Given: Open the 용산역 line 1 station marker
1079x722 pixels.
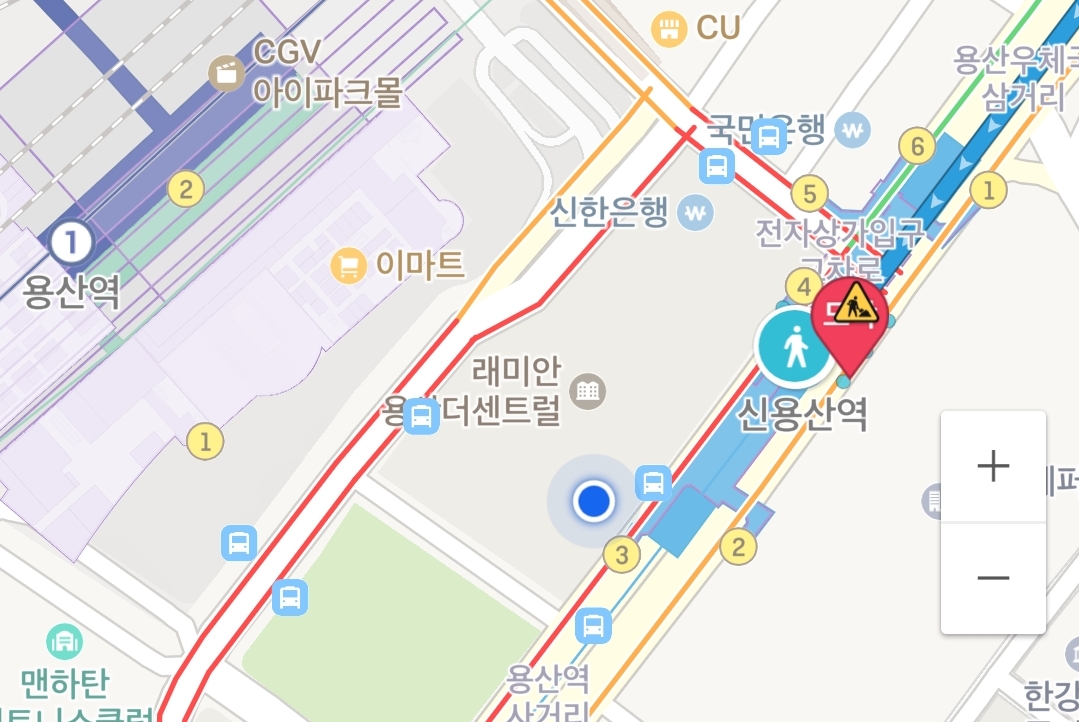Looking at the screenshot, I should [72, 241].
